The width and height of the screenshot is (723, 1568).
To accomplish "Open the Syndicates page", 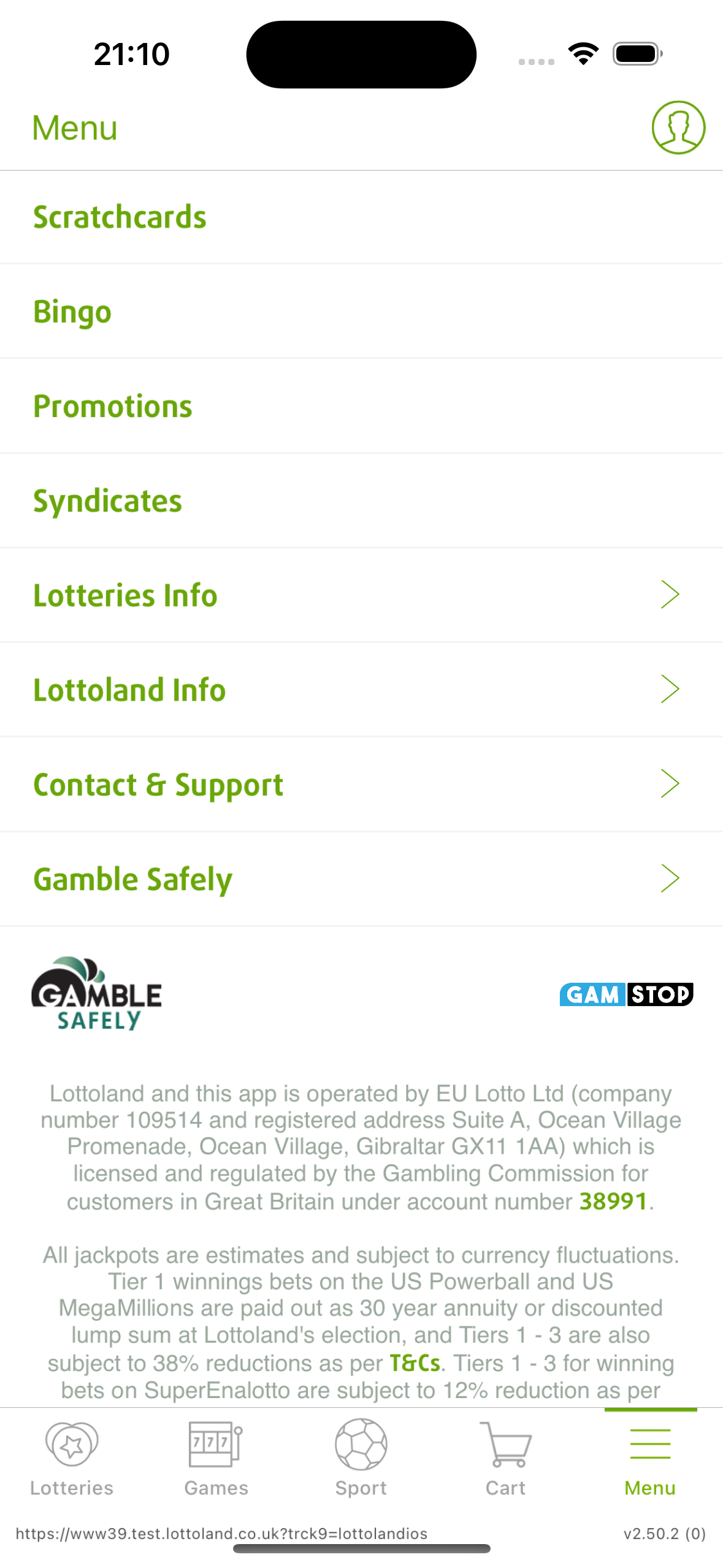I will click(361, 501).
